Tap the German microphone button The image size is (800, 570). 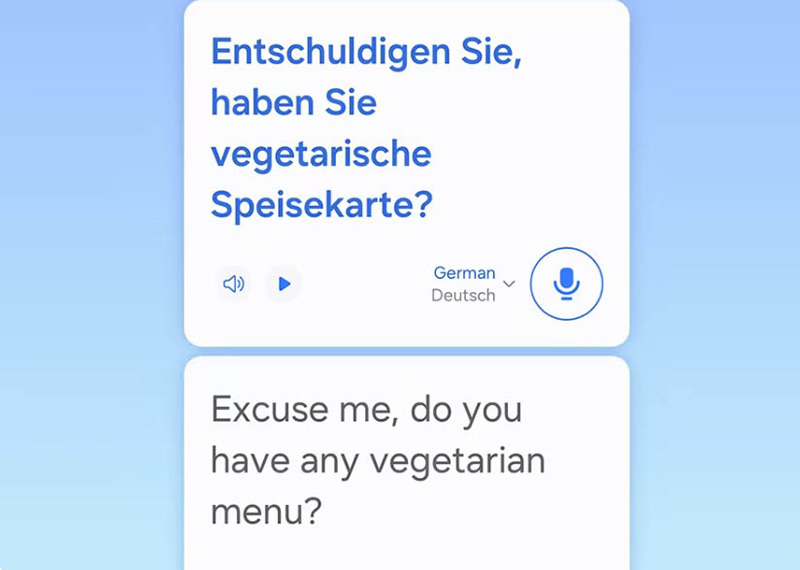pos(566,284)
